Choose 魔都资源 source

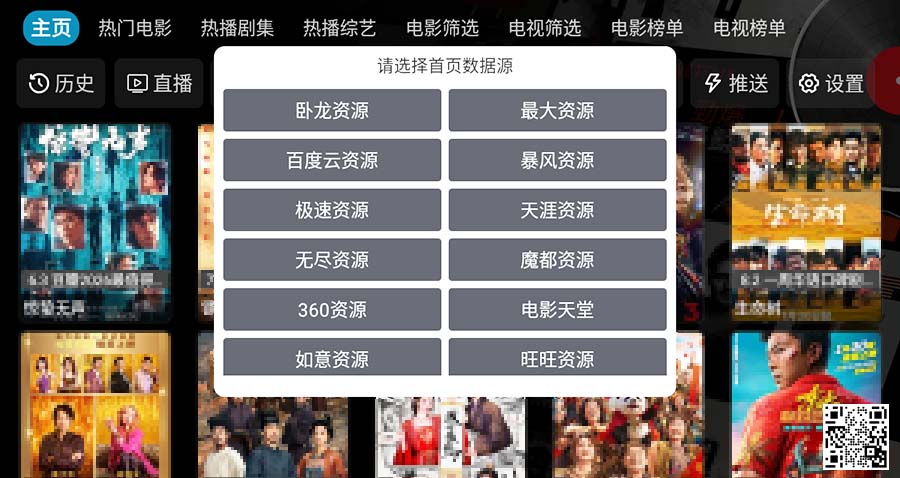point(557,260)
